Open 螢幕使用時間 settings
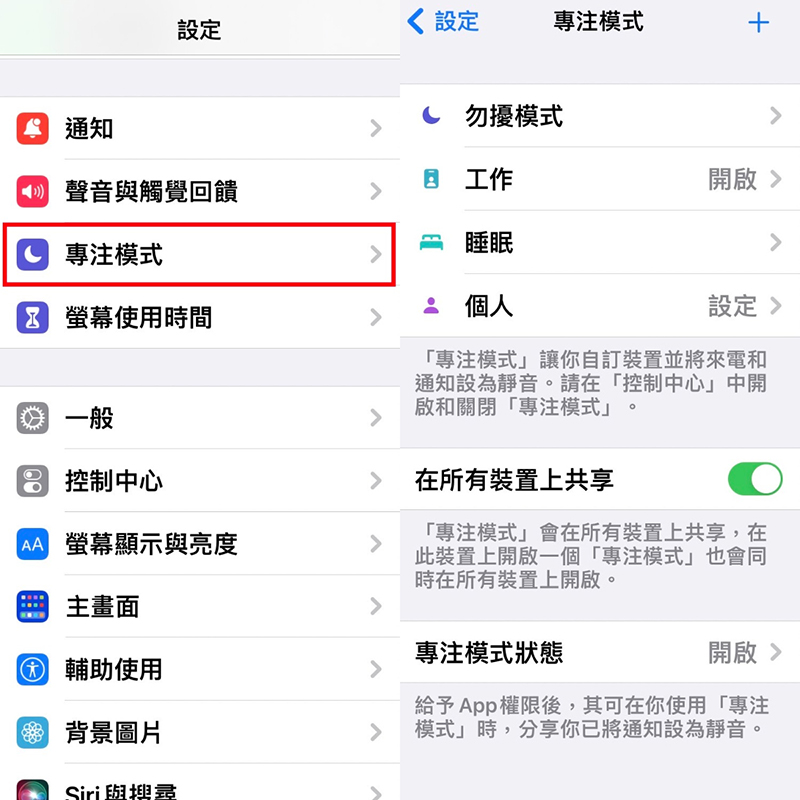 coord(200,318)
